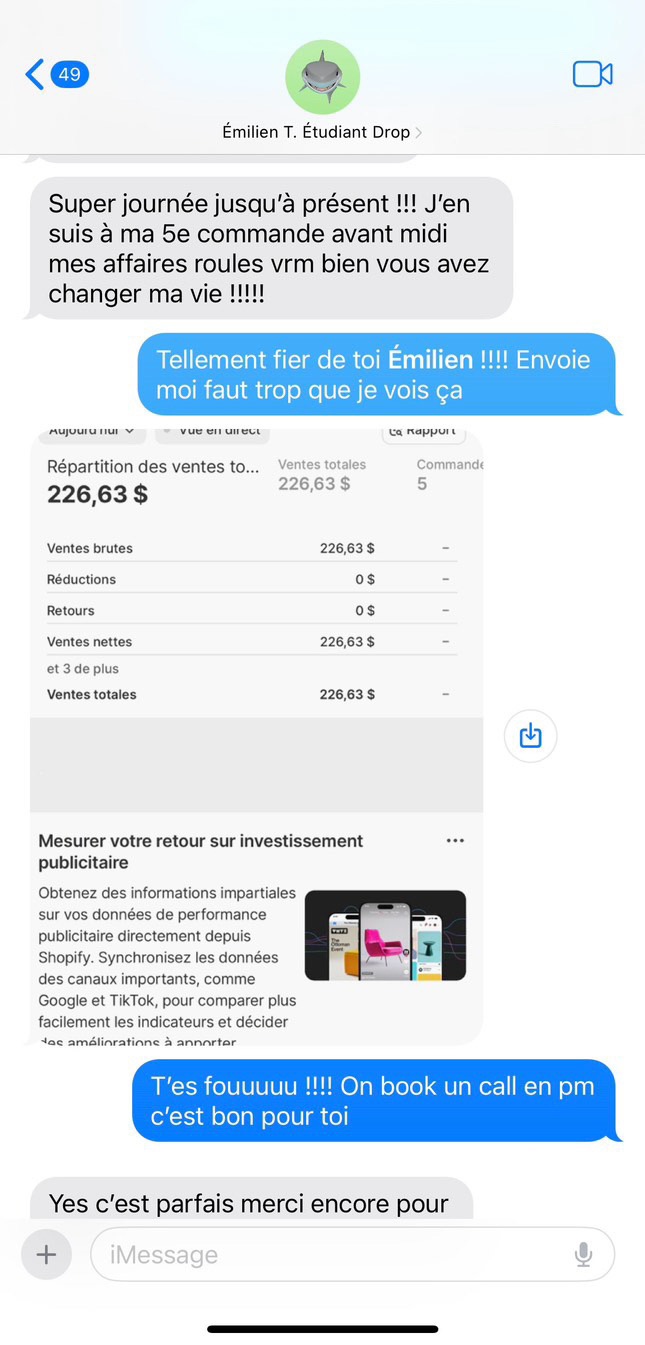This screenshot has height=1345, width=645.
Task: Open the plus attachments menu
Action: tap(46, 1254)
